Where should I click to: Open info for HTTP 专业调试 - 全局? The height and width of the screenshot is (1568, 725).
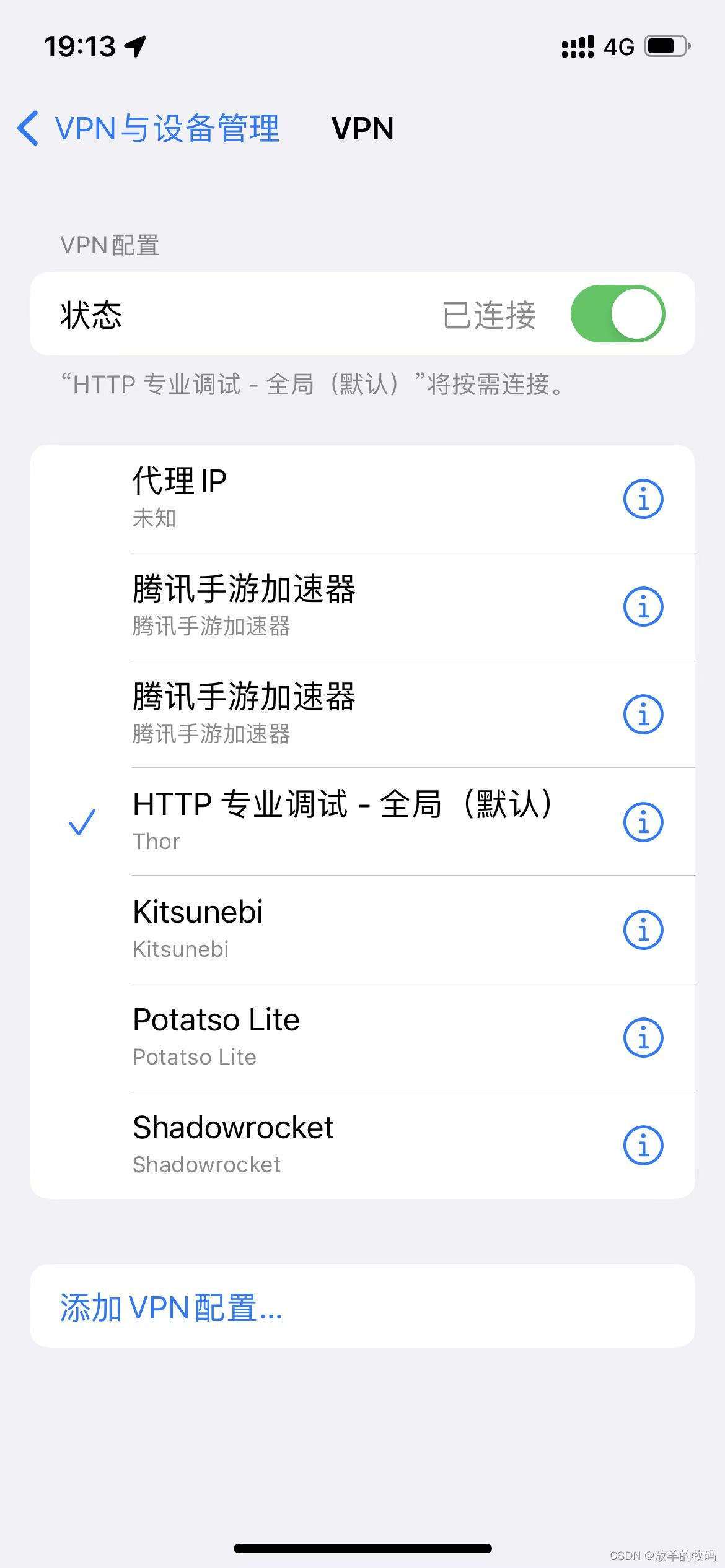(x=643, y=822)
